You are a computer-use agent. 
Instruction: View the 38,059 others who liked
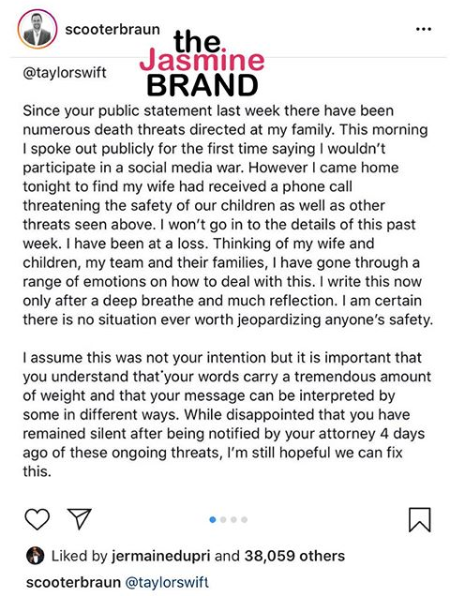[x=294, y=556]
